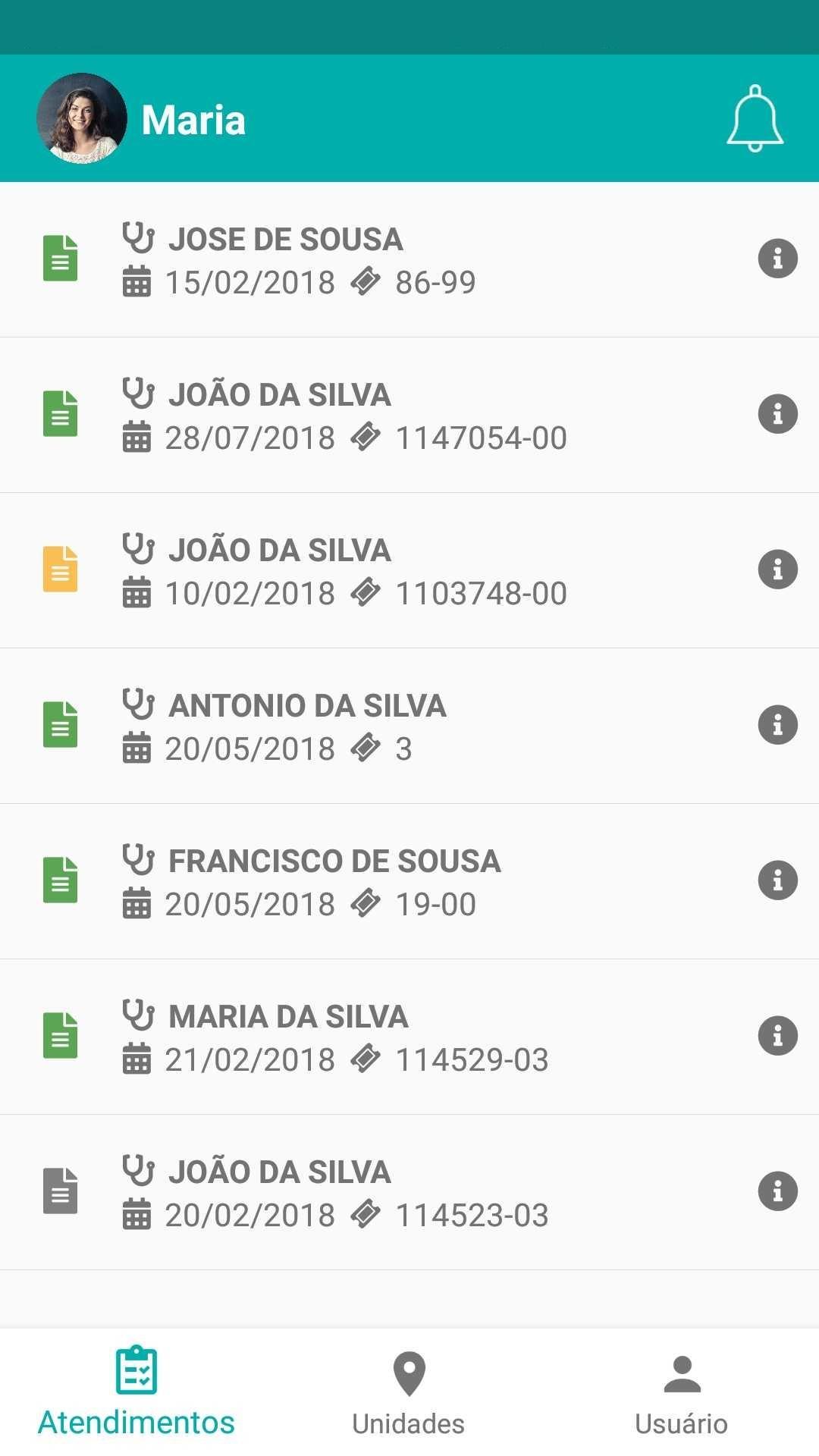Switch to the Unidades tab
The image size is (819, 1456).
click(409, 1392)
